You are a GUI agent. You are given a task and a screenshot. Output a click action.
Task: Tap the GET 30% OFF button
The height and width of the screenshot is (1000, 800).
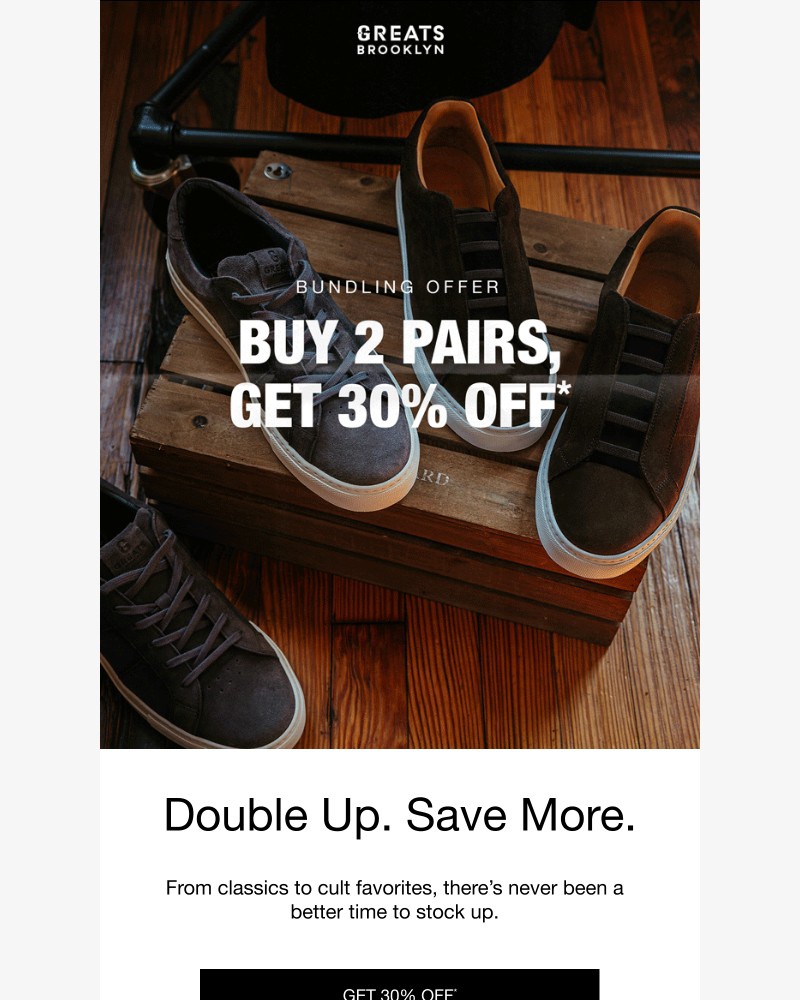[x=399, y=985]
